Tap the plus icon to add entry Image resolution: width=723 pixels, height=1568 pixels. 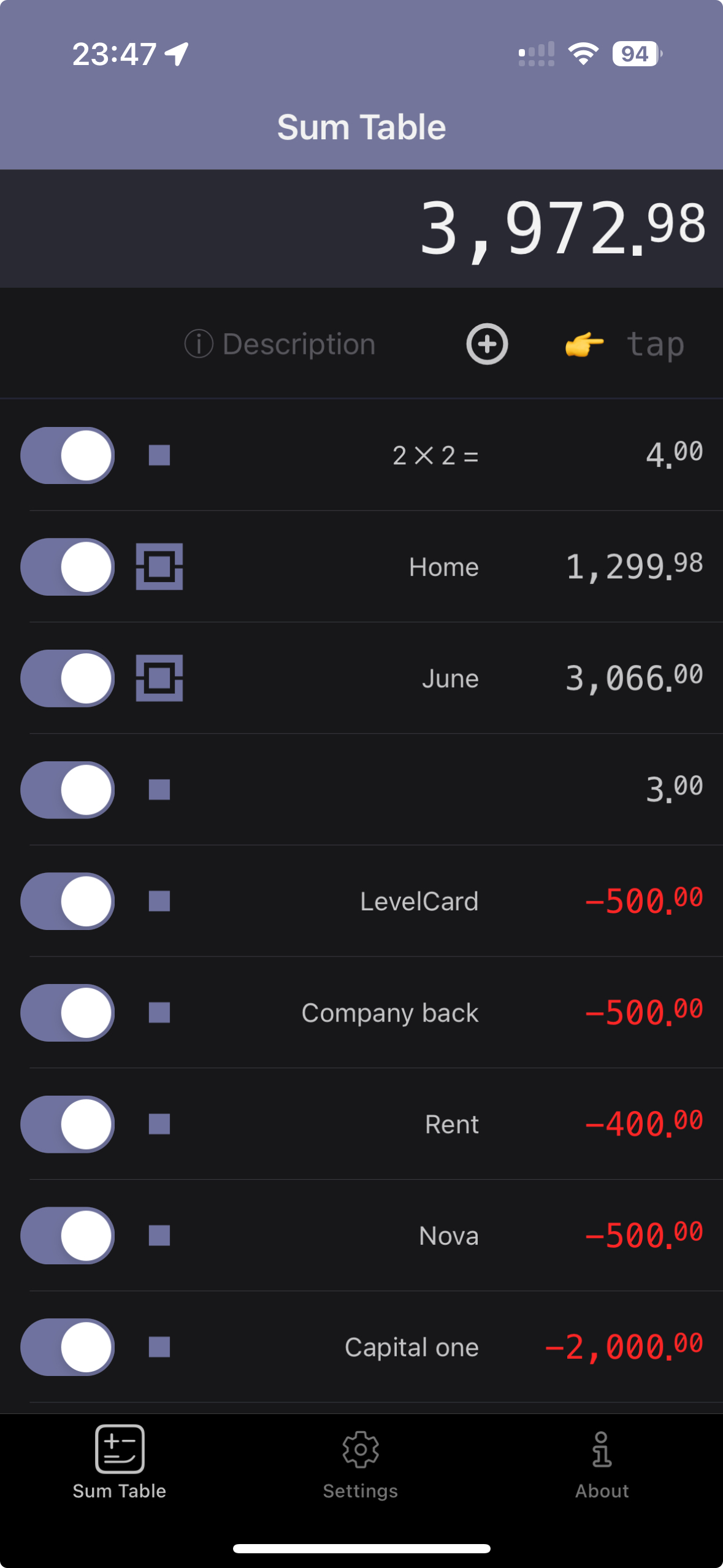pyautogui.click(x=487, y=344)
